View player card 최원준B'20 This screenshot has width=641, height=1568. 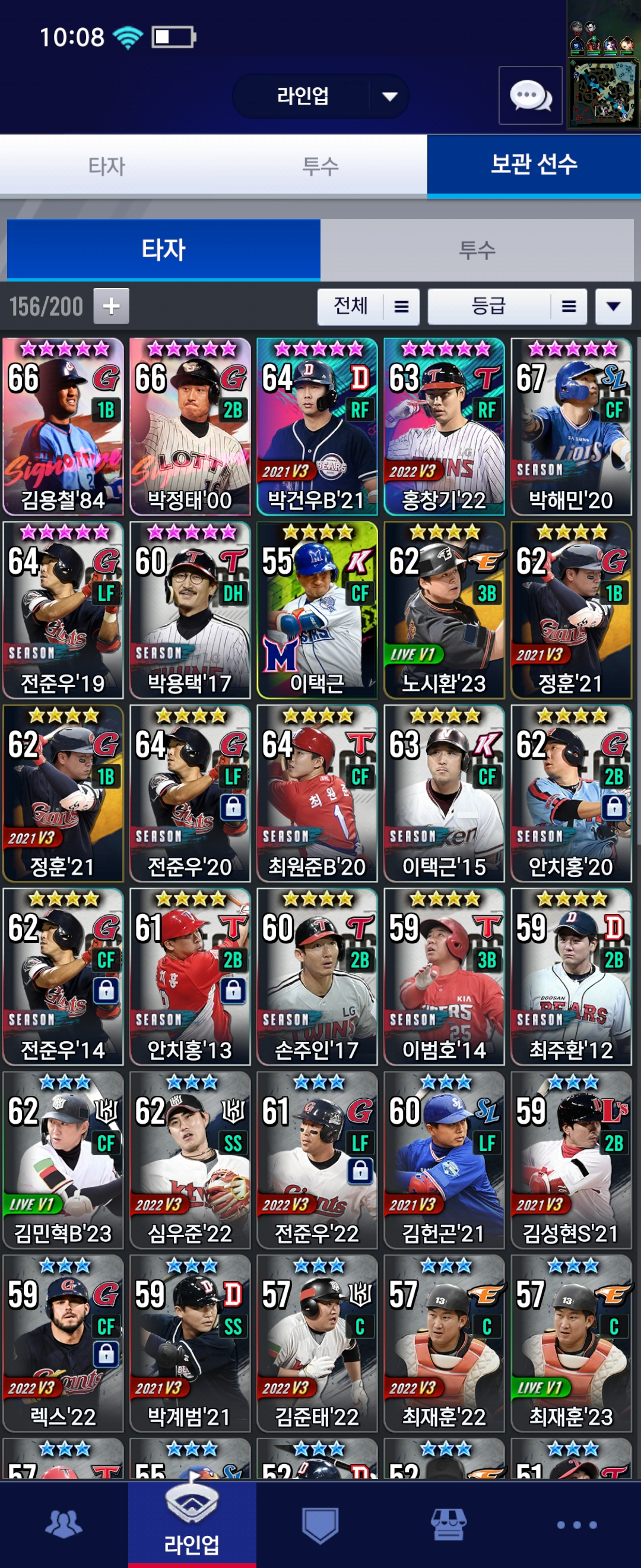[x=317, y=792]
